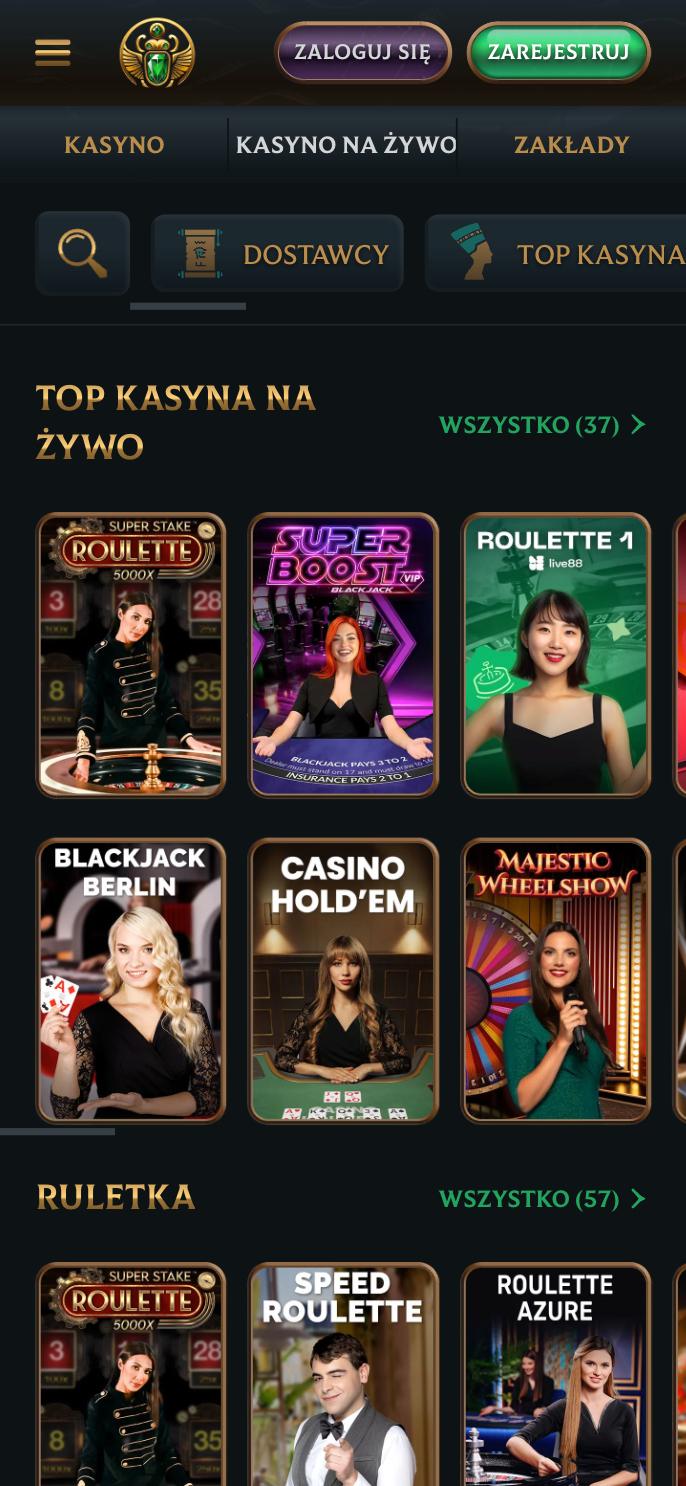Go to the Zakłady tab

[571, 145]
